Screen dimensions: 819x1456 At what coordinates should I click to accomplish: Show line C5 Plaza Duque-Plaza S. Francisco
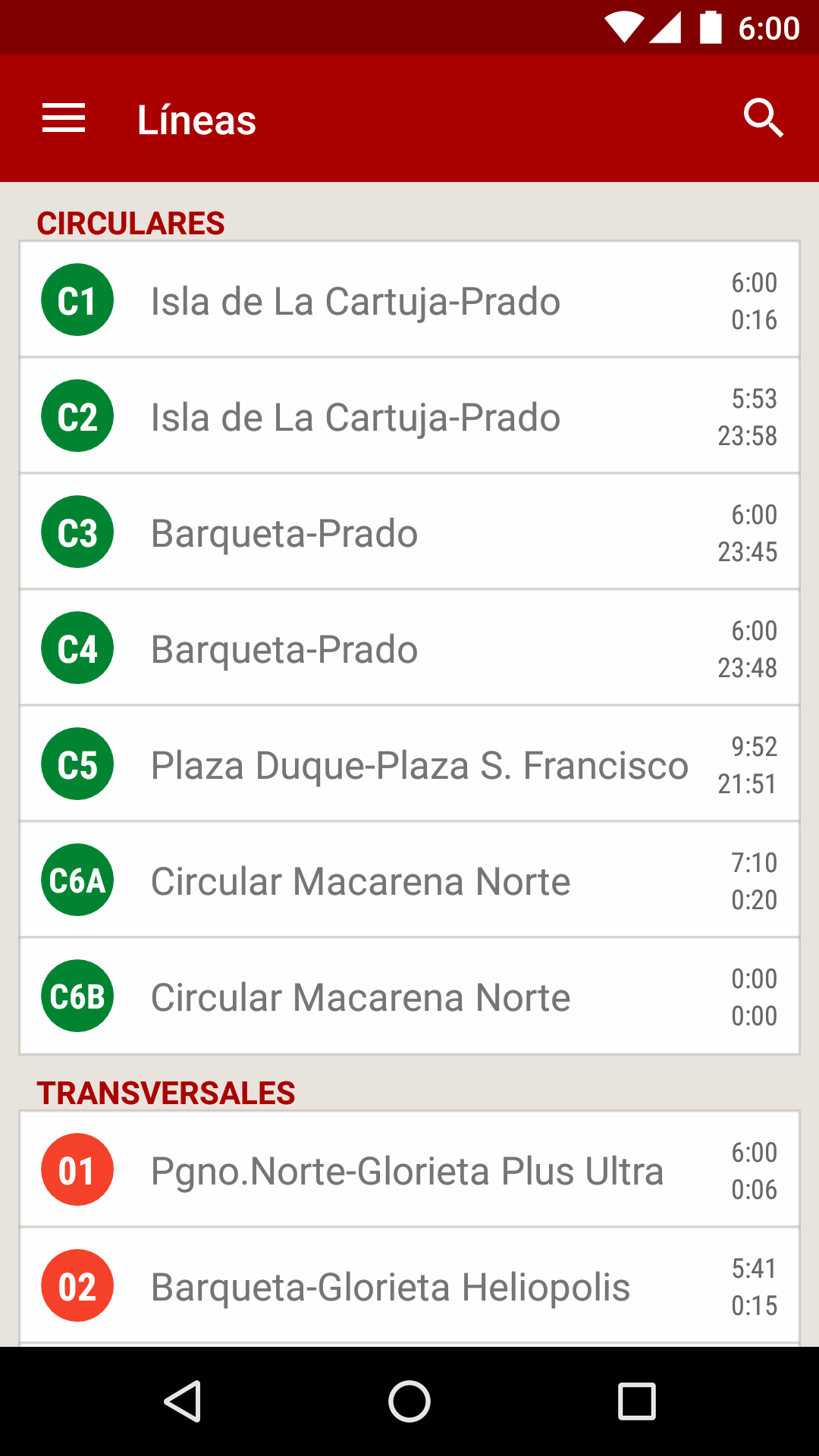[x=409, y=764]
